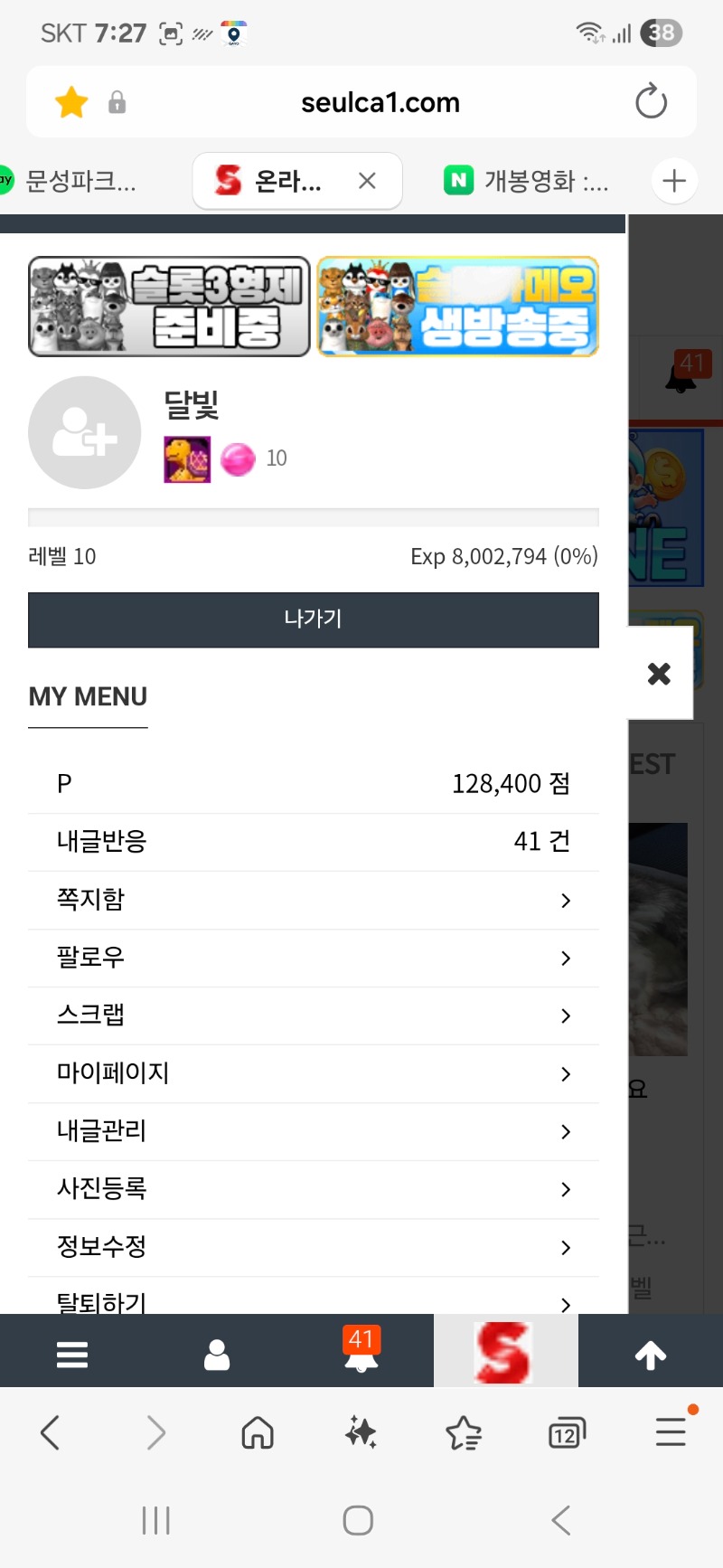Reload the seulca1.com page
This screenshot has width=723, height=1568.
click(651, 101)
